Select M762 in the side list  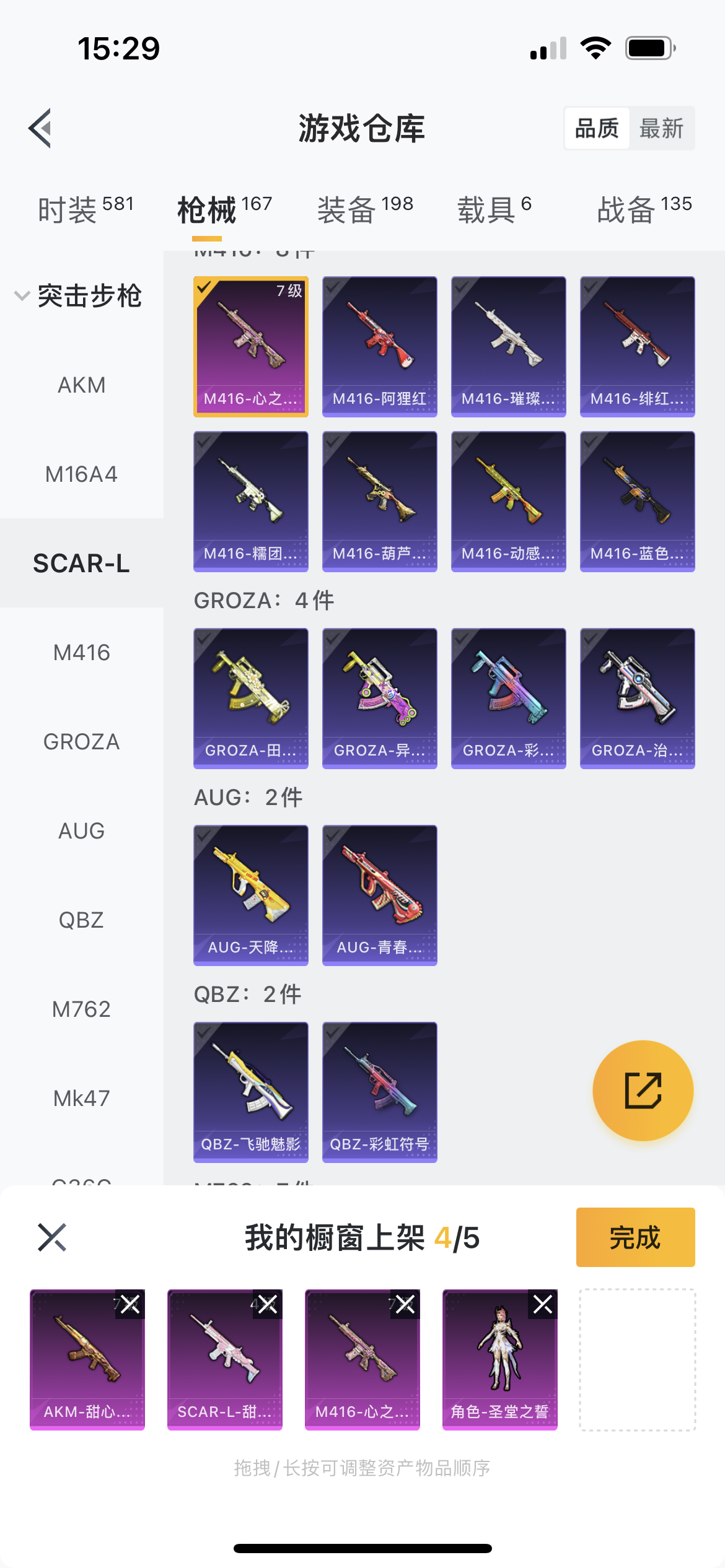click(x=81, y=1009)
